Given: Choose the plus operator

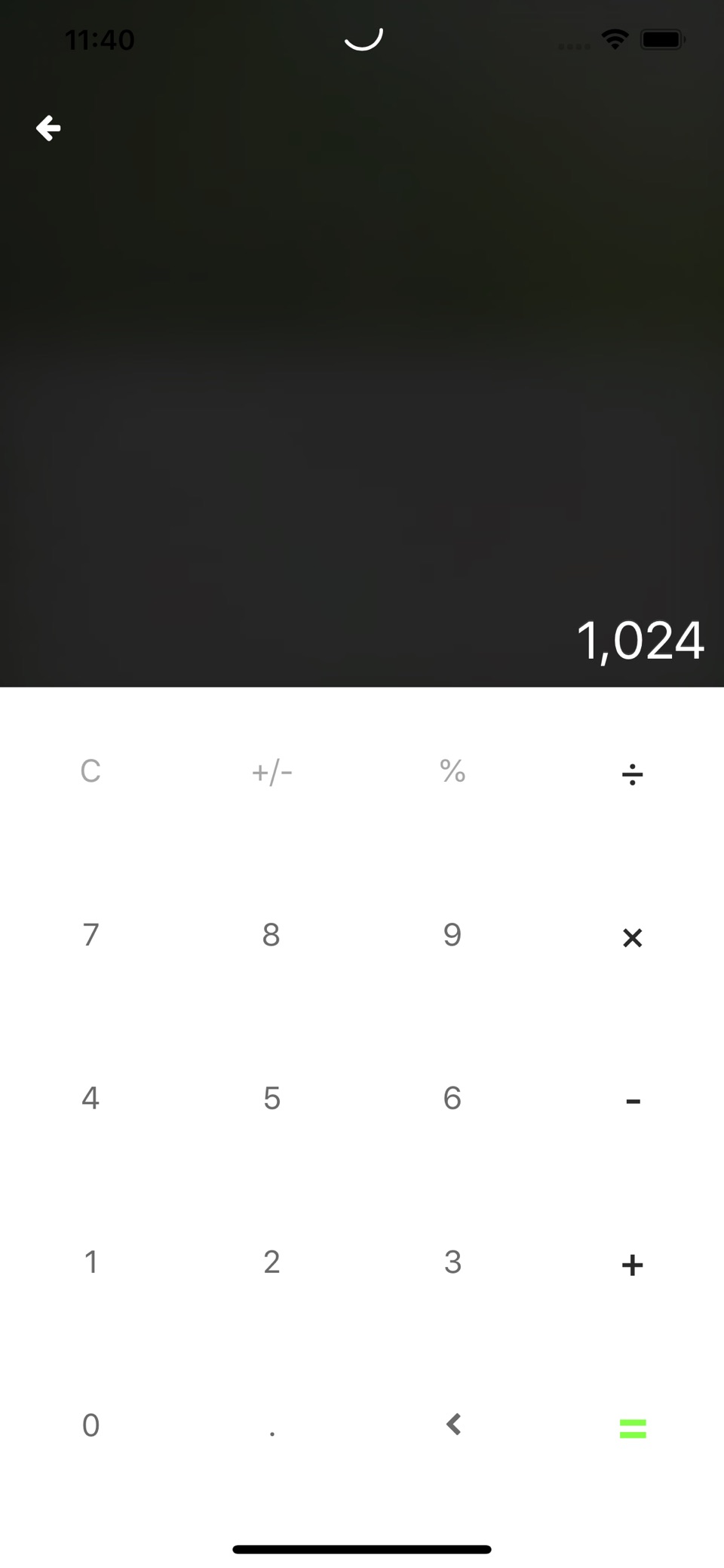Looking at the screenshot, I should click(x=633, y=1265).
